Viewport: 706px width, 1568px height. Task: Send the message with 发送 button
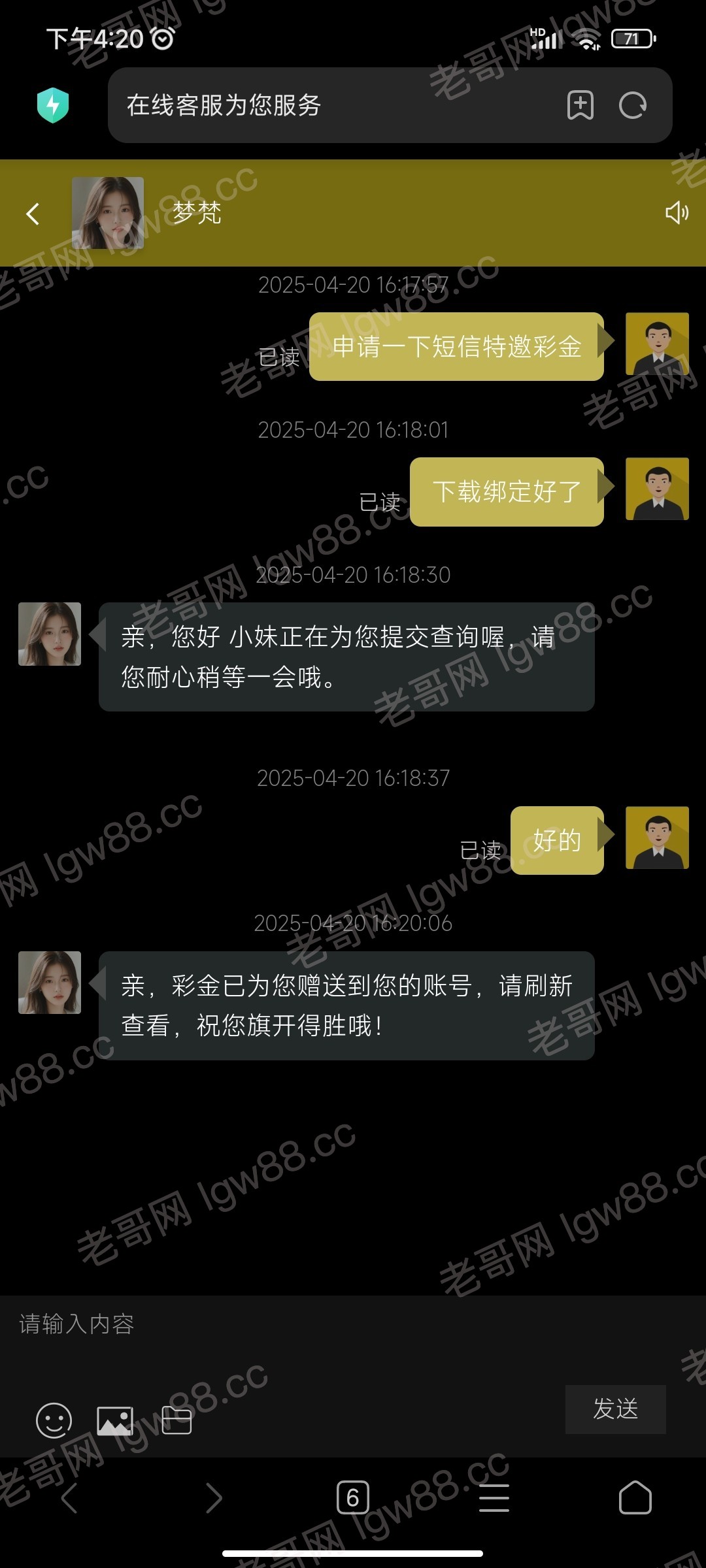pyautogui.click(x=615, y=1409)
